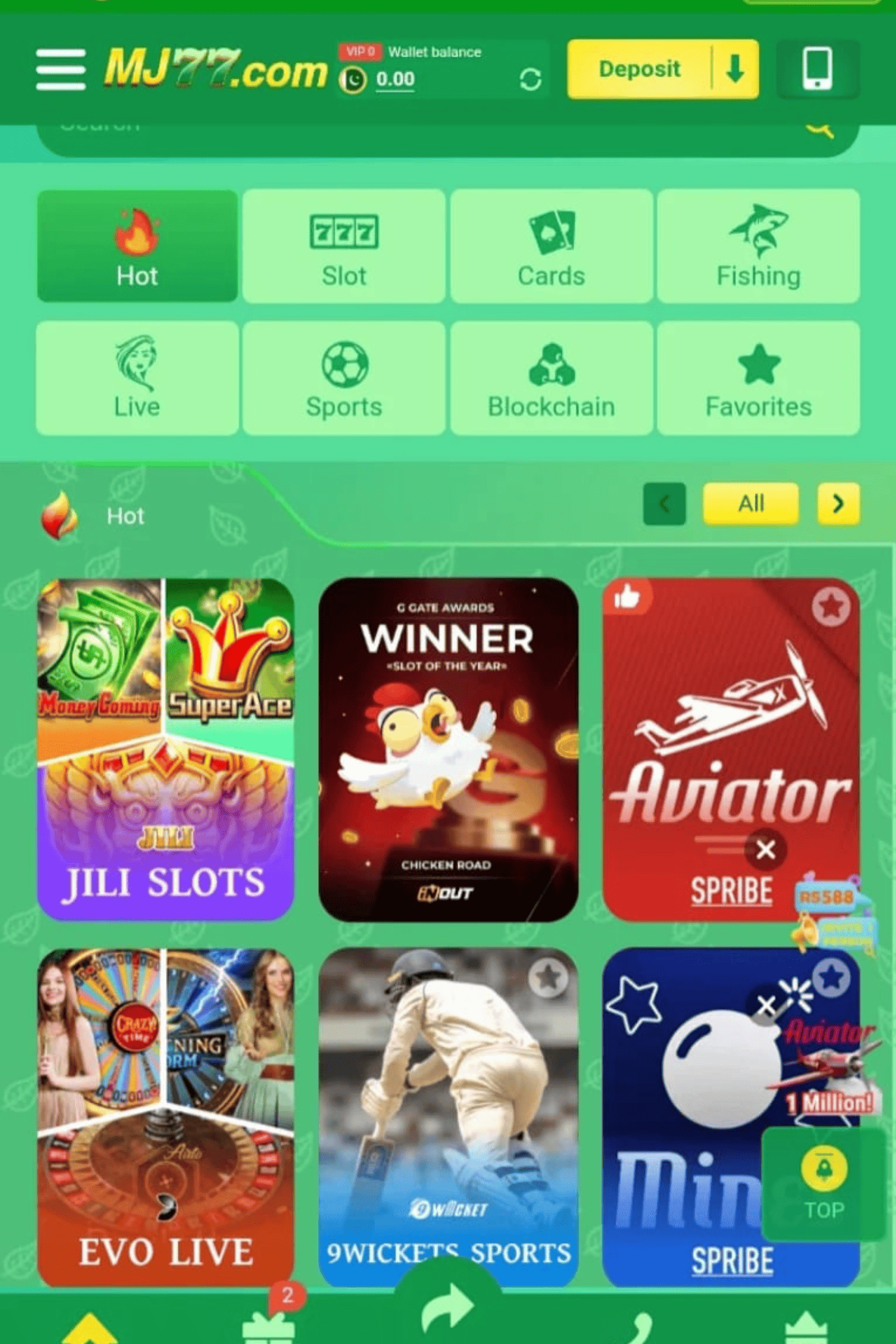Show the Favorites category
896x1344 pixels.
(x=758, y=378)
